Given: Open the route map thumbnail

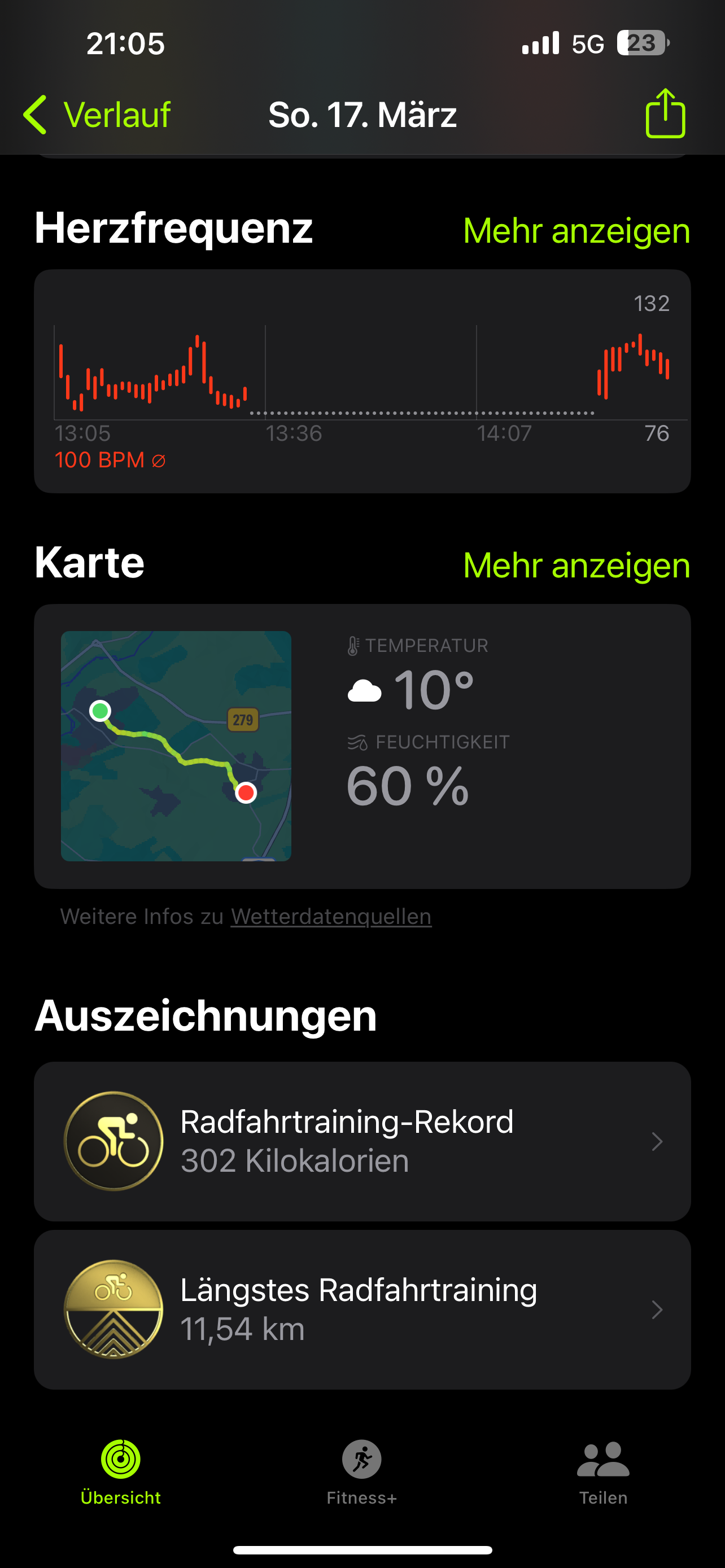Looking at the screenshot, I should point(176,746).
